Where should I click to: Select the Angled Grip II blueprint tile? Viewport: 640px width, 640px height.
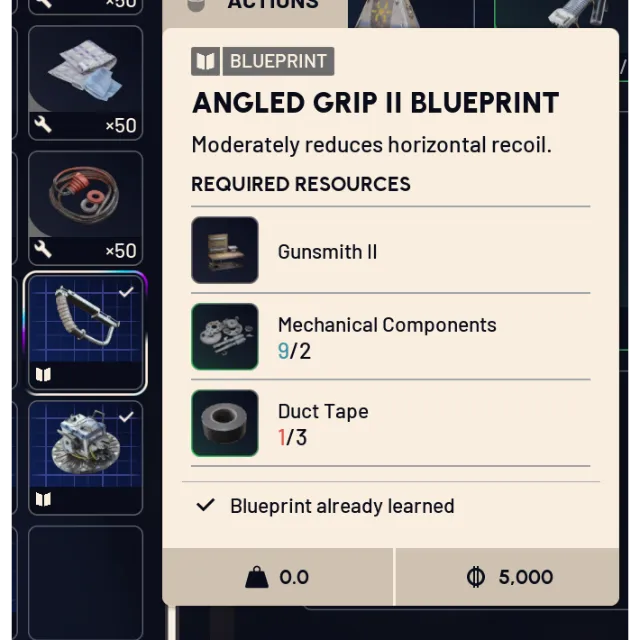click(x=85, y=333)
